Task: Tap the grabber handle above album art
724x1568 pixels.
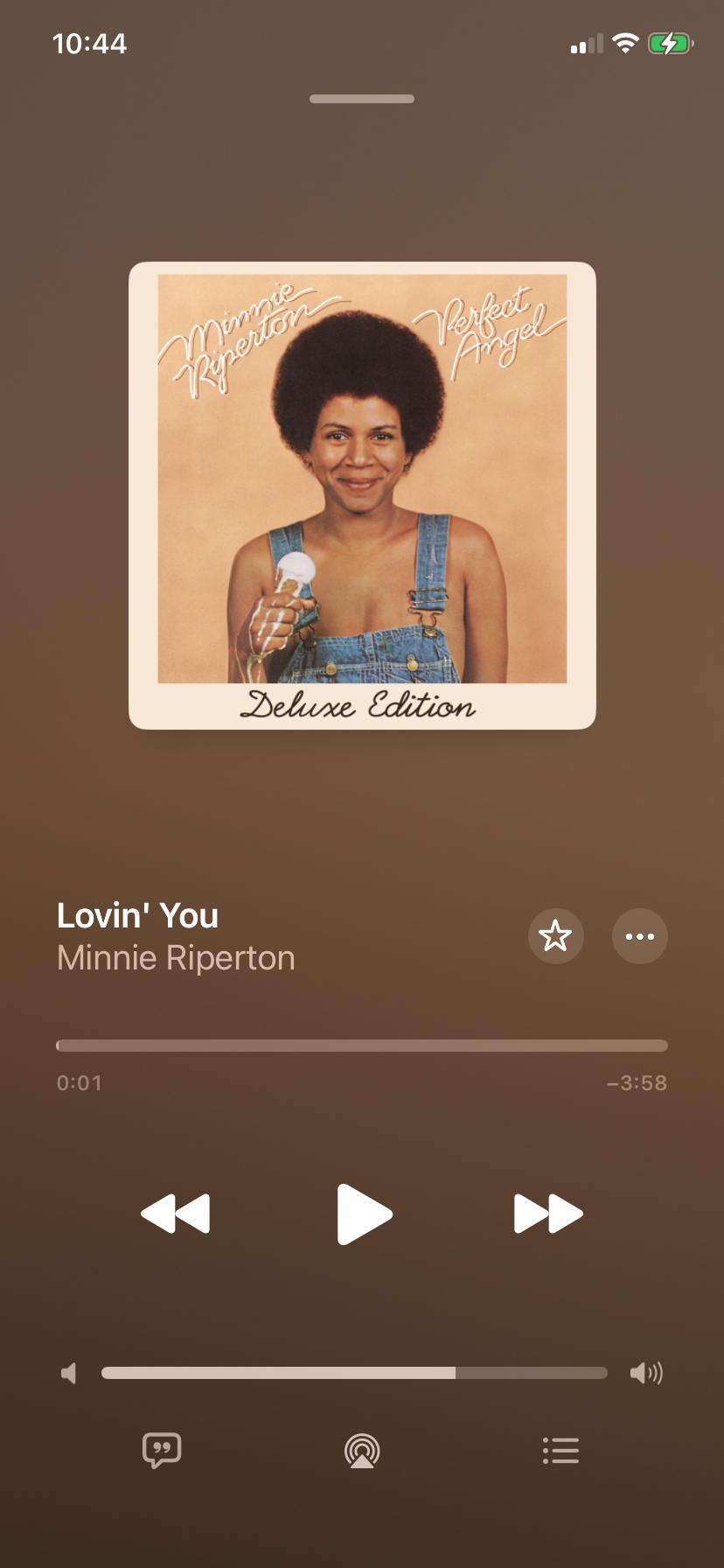Action: pyautogui.click(x=362, y=99)
